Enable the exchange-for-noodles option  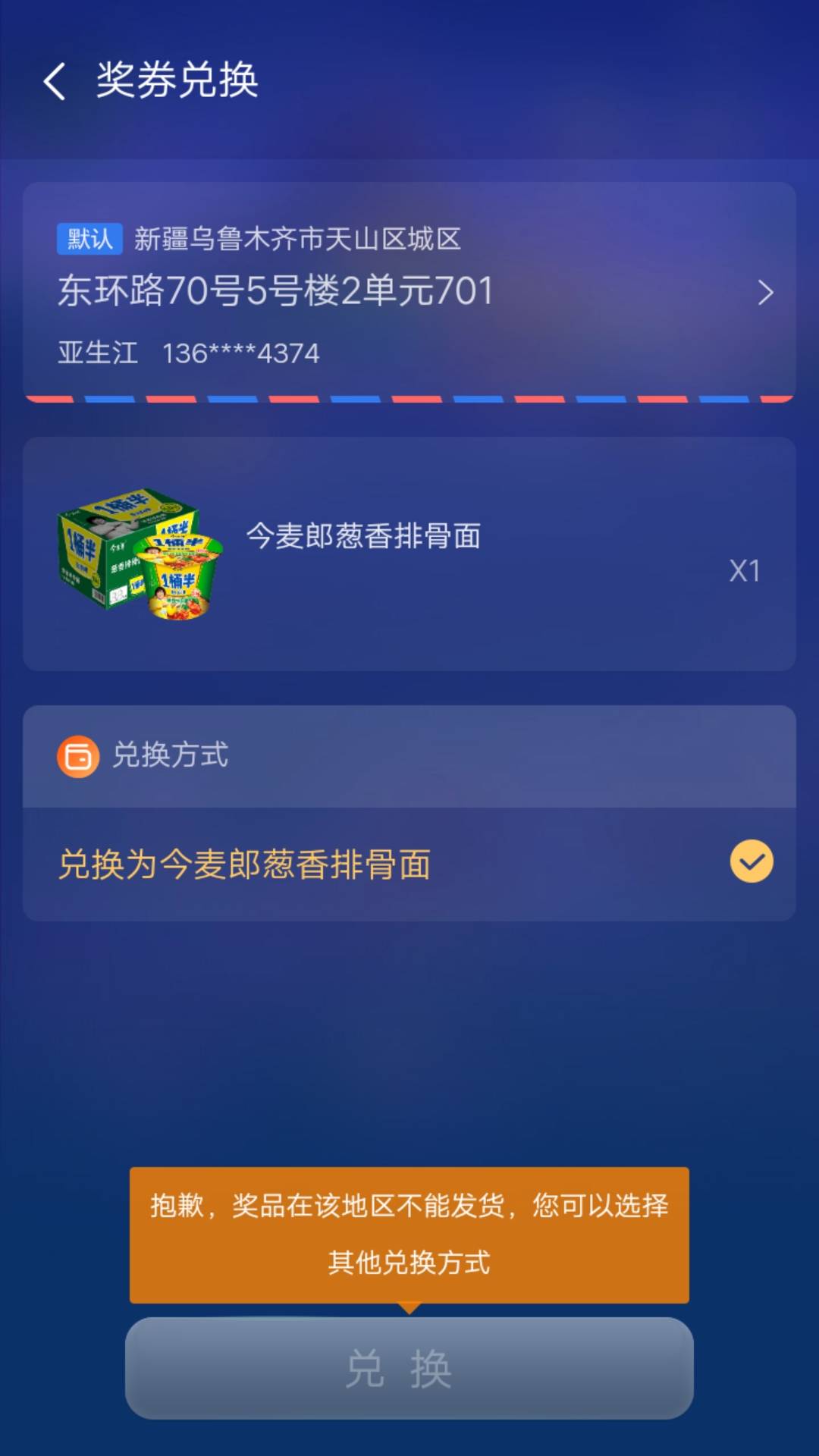point(243,864)
